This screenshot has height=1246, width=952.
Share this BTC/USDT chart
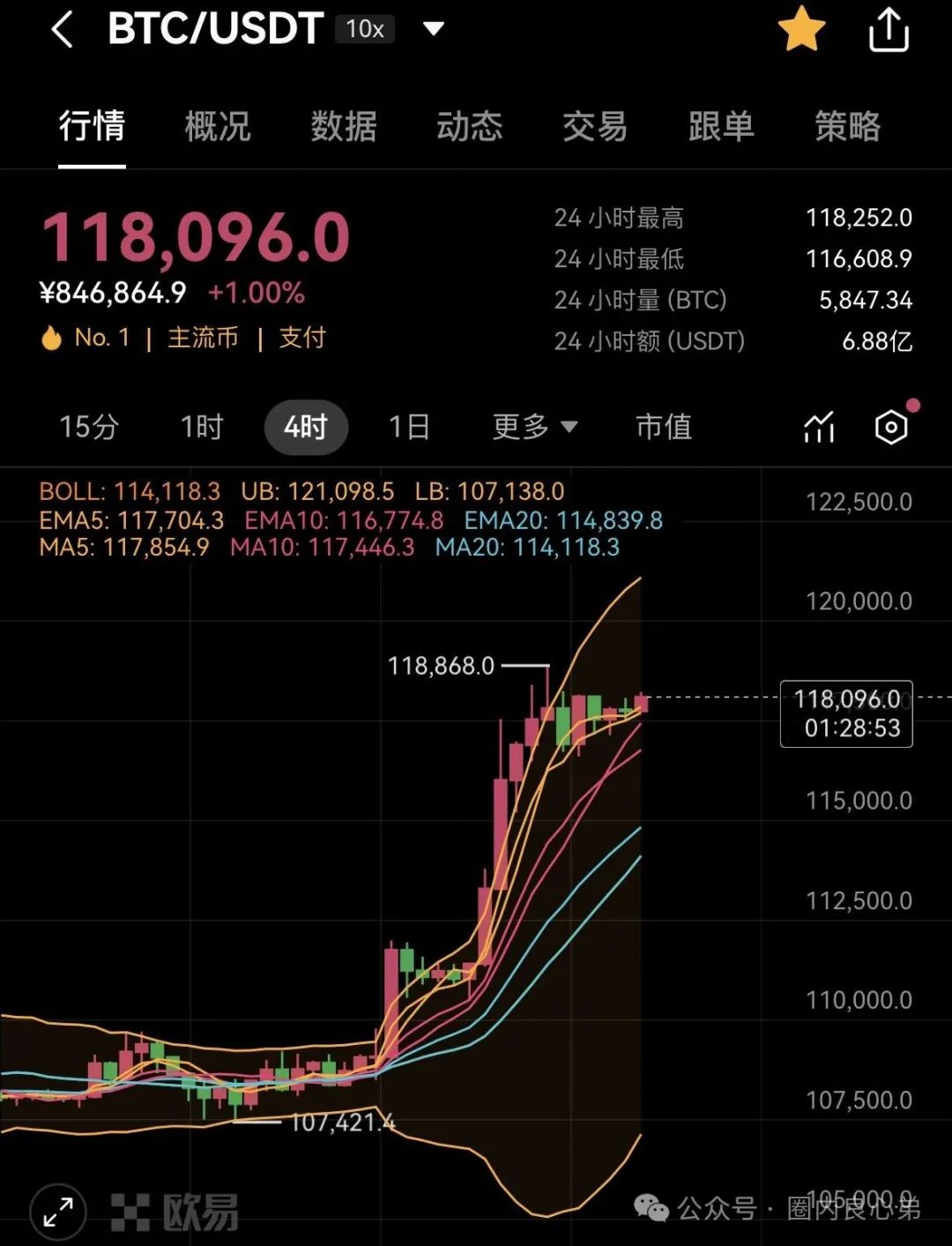coord(888,30)
